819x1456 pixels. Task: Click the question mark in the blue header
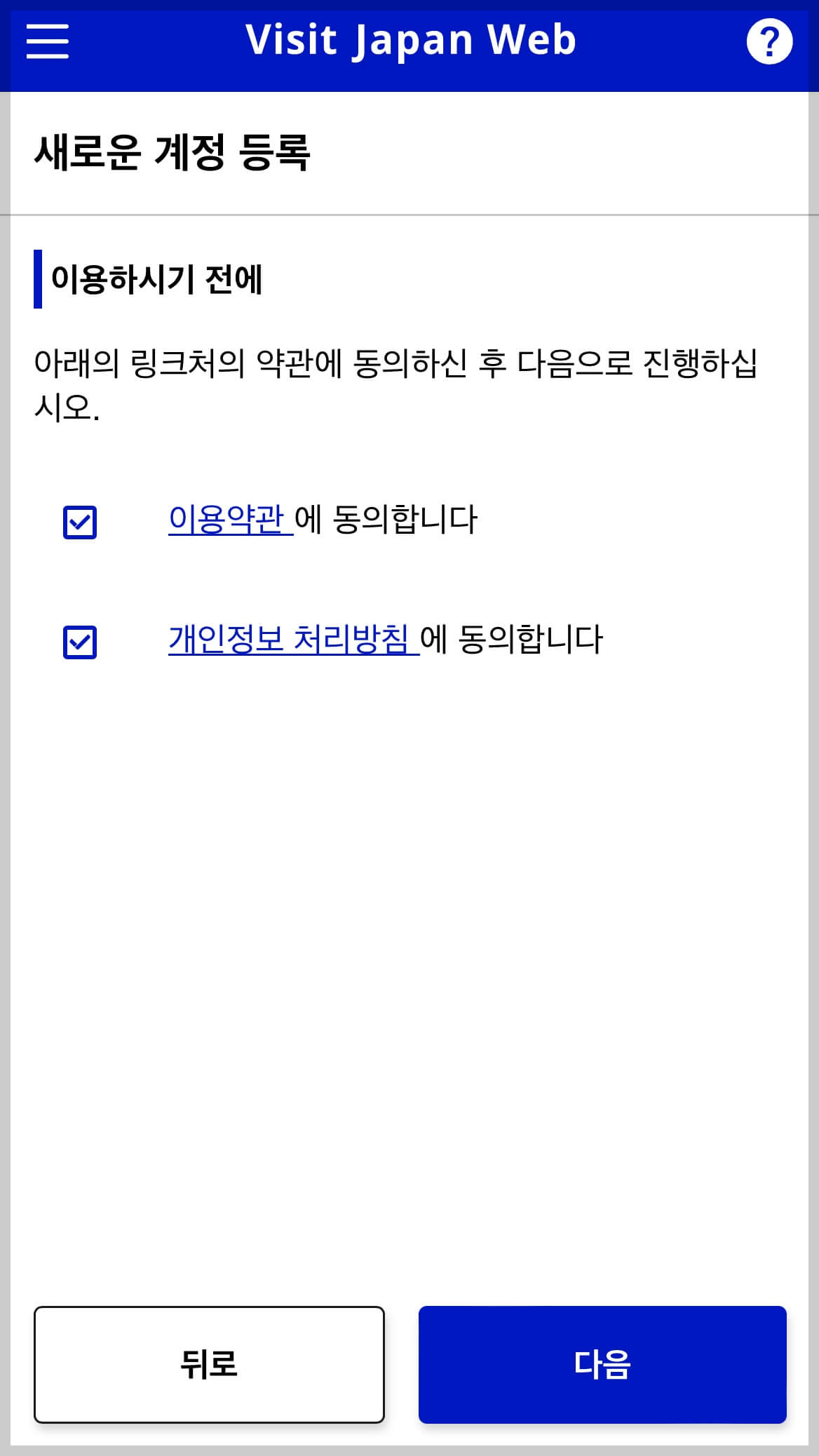point(769,41)
